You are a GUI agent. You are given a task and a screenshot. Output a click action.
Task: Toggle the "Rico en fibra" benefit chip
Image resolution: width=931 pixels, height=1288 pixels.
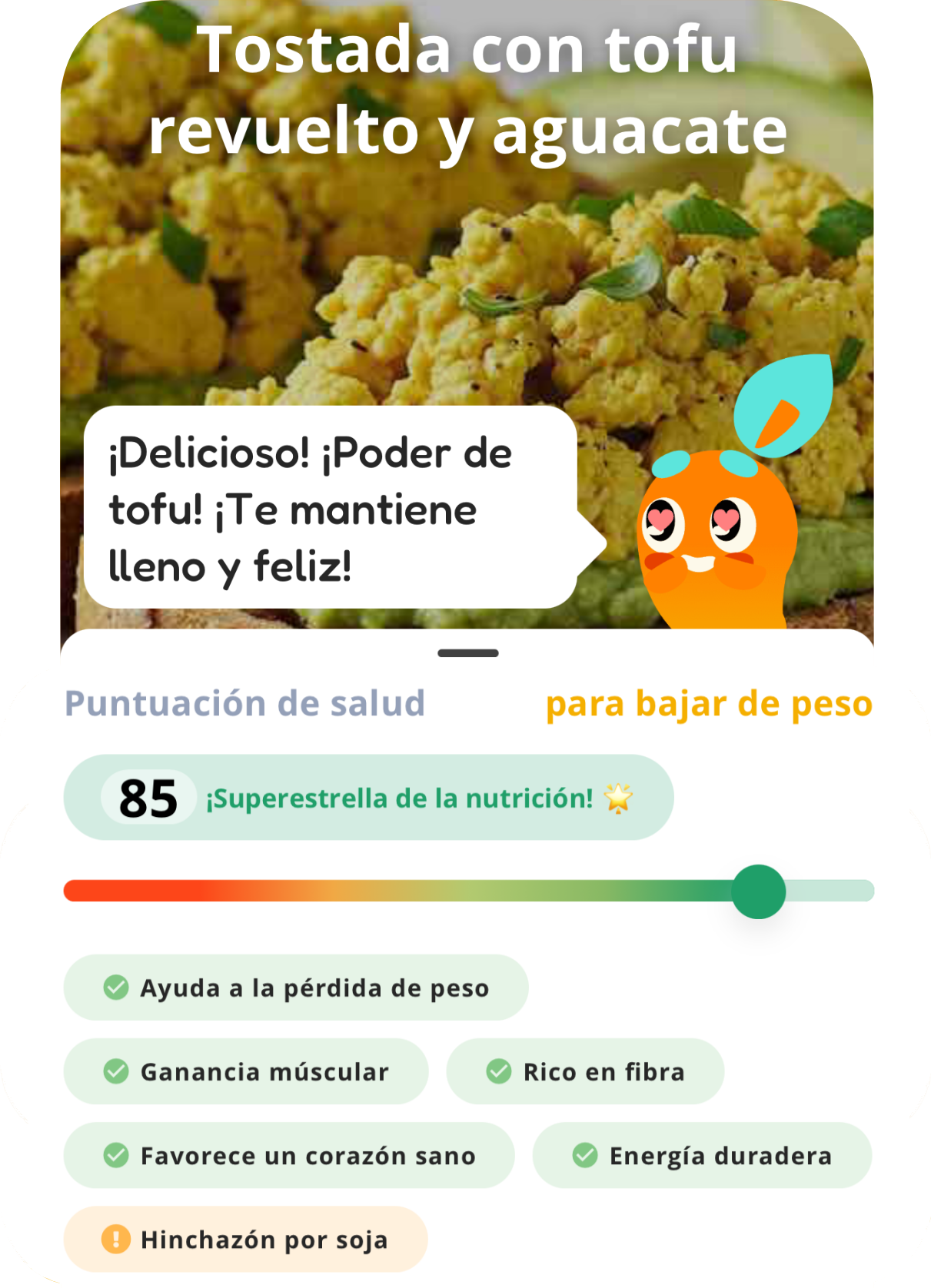coord(584,1071)
